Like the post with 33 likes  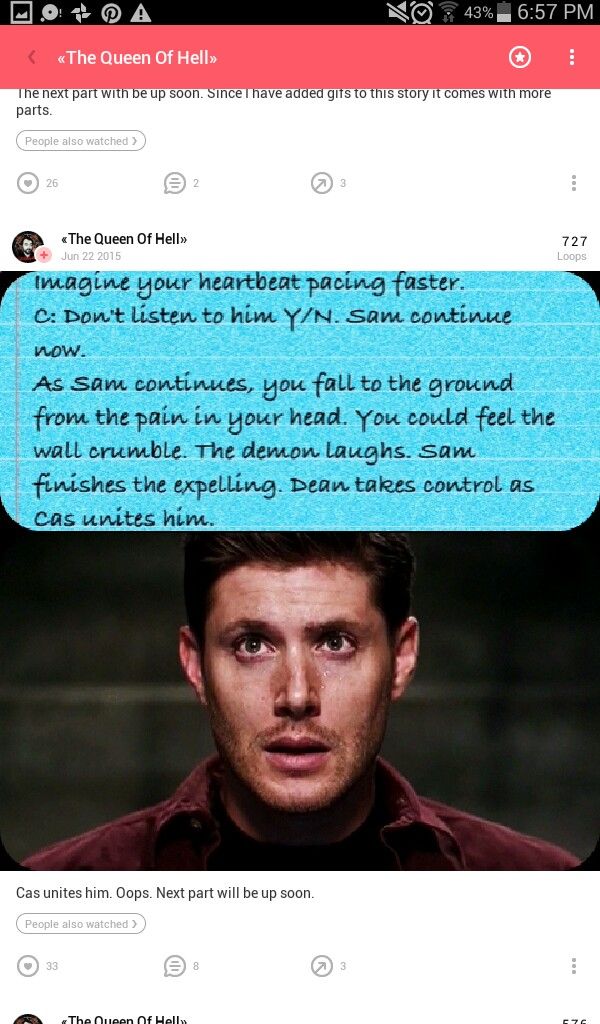coord(28,966)
